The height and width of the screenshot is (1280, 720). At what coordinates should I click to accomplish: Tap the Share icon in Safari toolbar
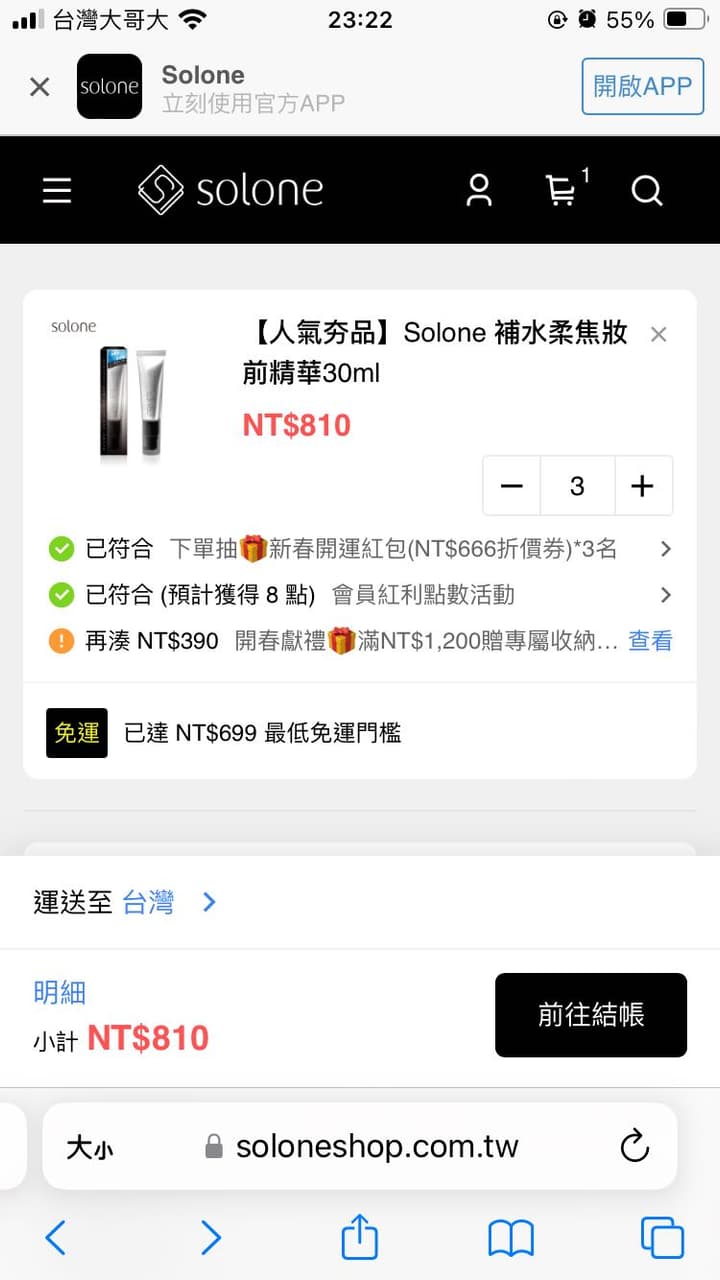[x=359, y=1237]
